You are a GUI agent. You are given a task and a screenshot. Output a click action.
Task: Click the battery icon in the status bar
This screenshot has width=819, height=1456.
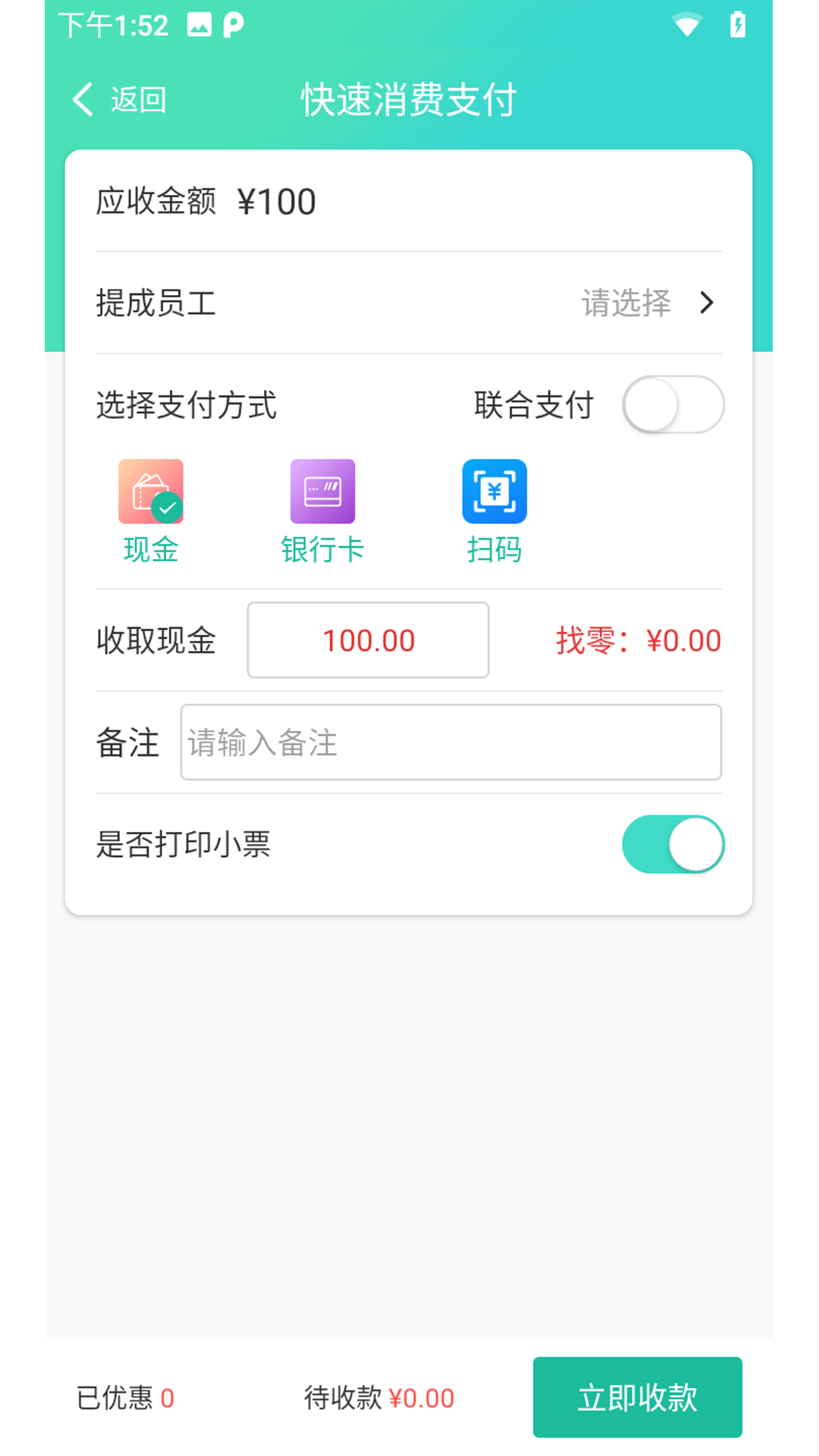(738, 26)
